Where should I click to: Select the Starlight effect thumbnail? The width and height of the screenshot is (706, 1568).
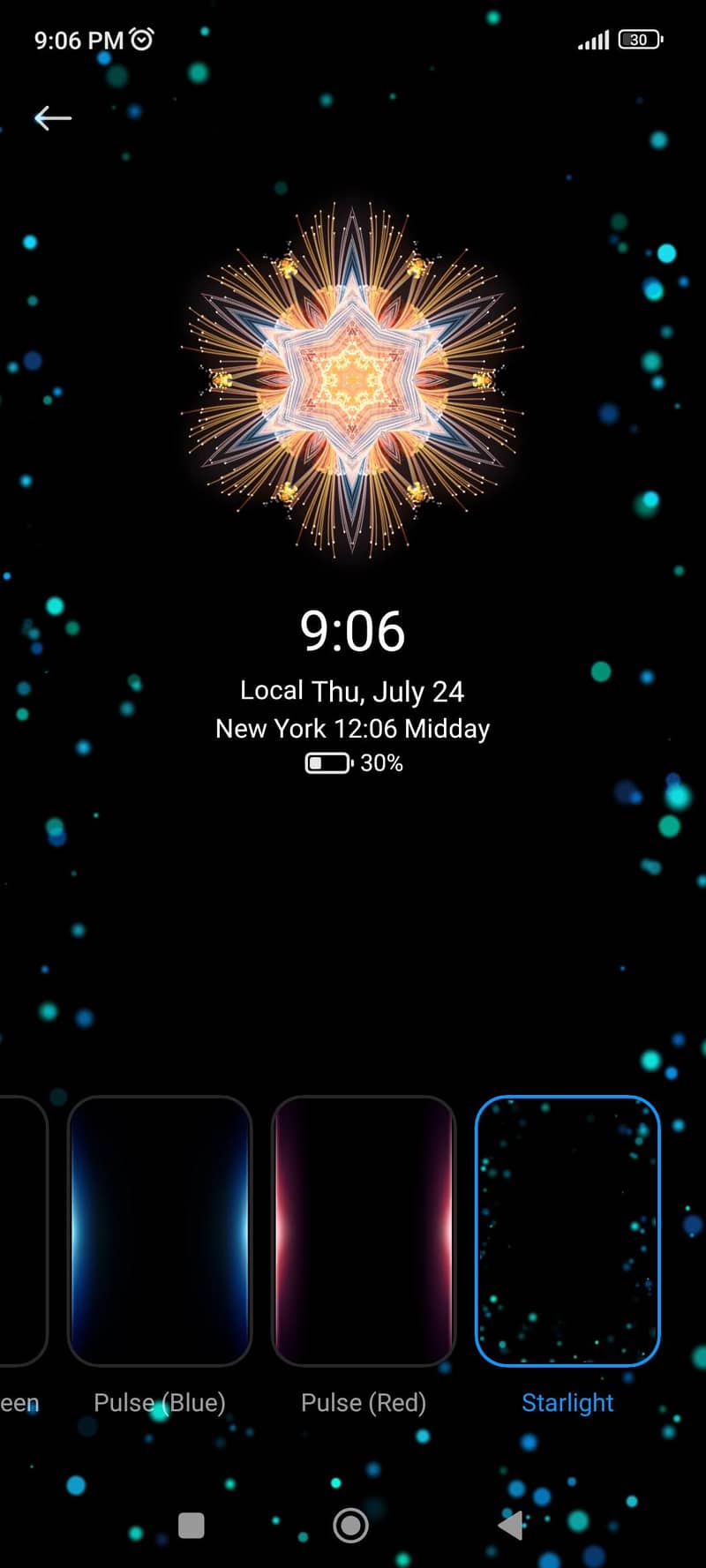point(567,1230)
